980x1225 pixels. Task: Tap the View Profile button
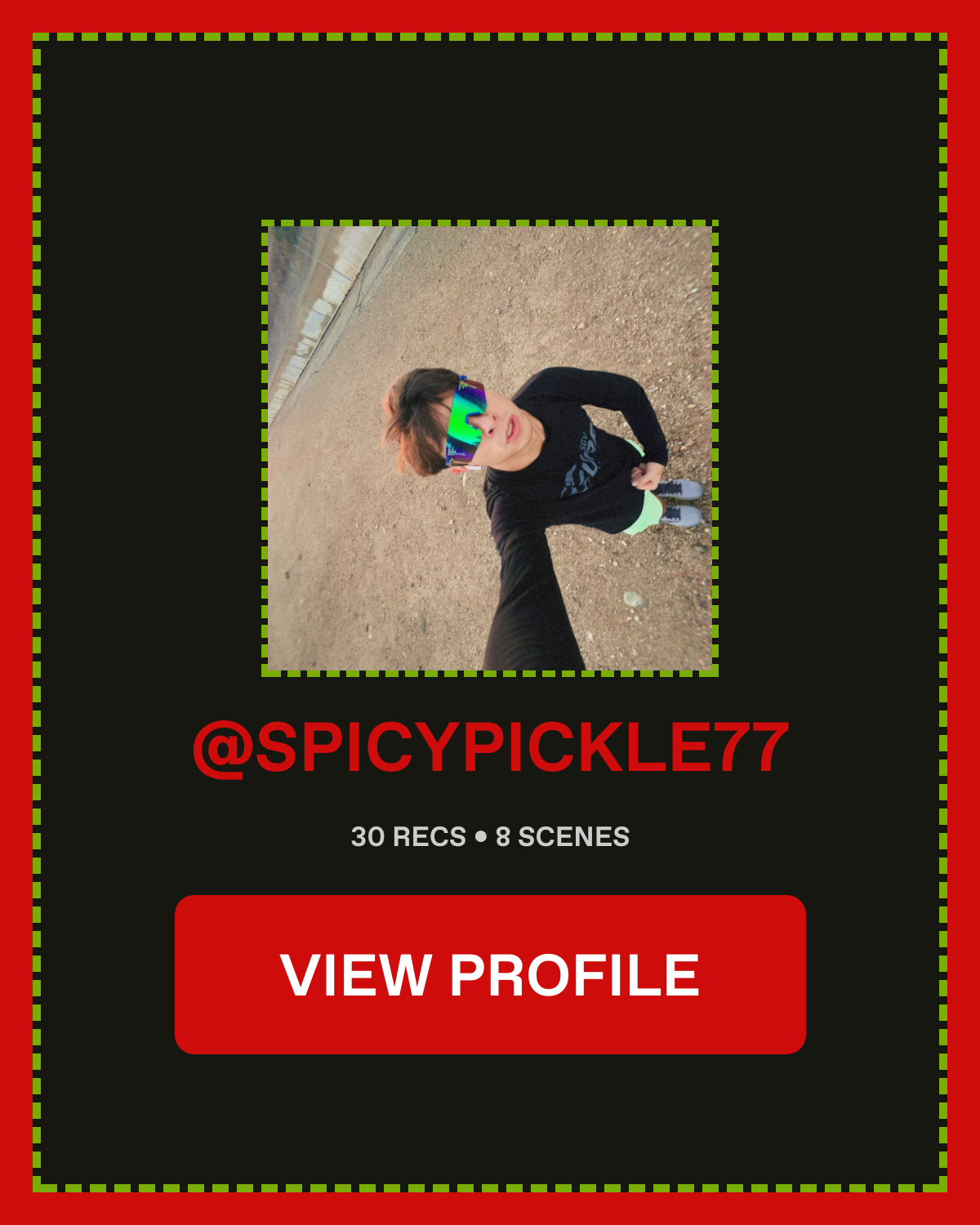(x=490, y=974)
